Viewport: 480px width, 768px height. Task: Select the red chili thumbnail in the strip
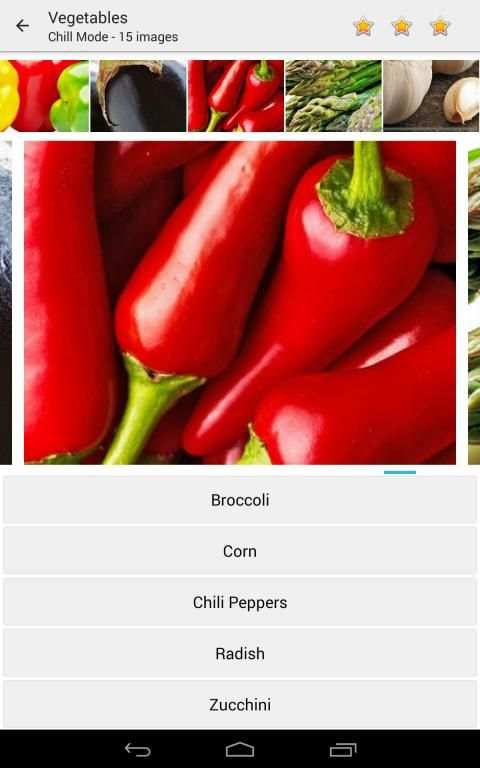(x=236, y=96)
